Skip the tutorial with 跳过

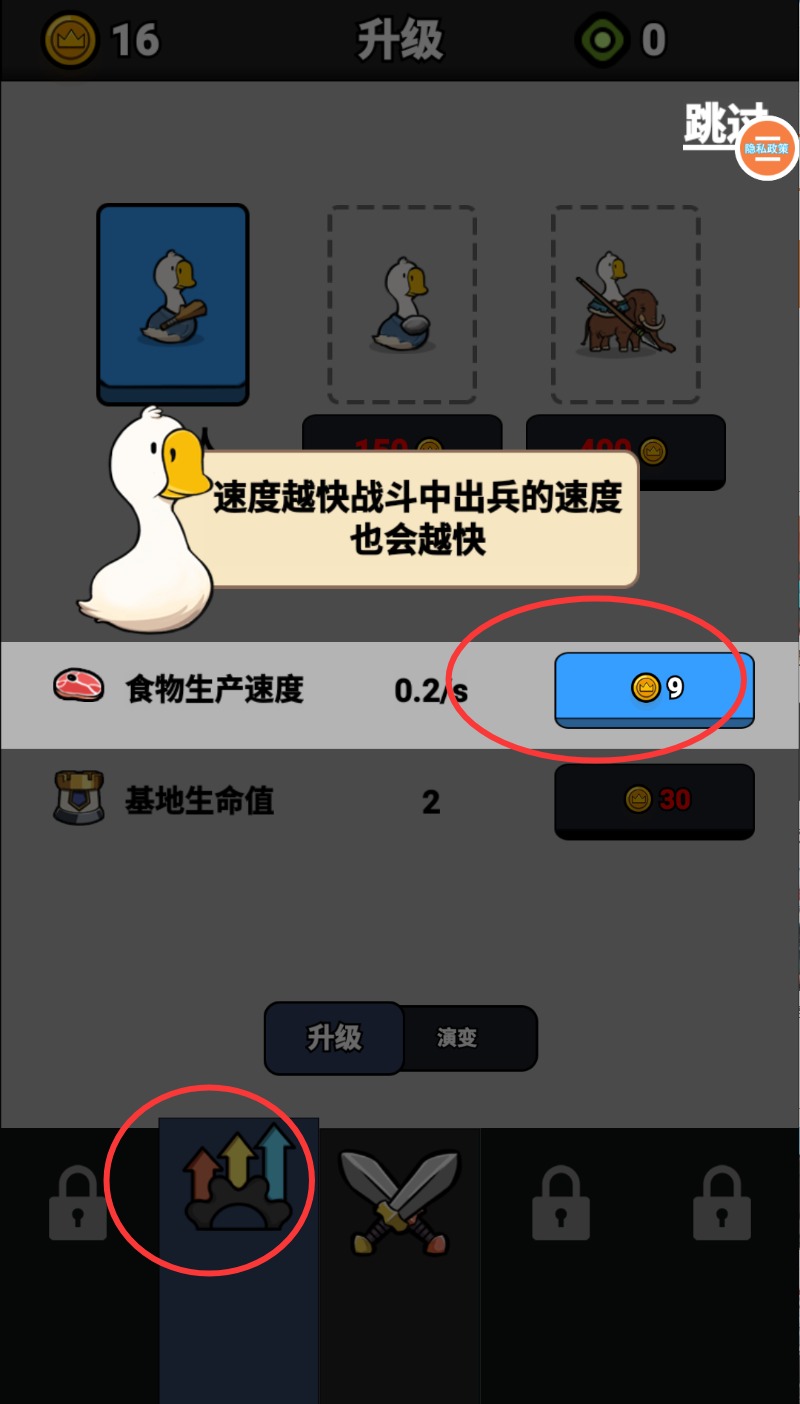[x=708, y=127]
